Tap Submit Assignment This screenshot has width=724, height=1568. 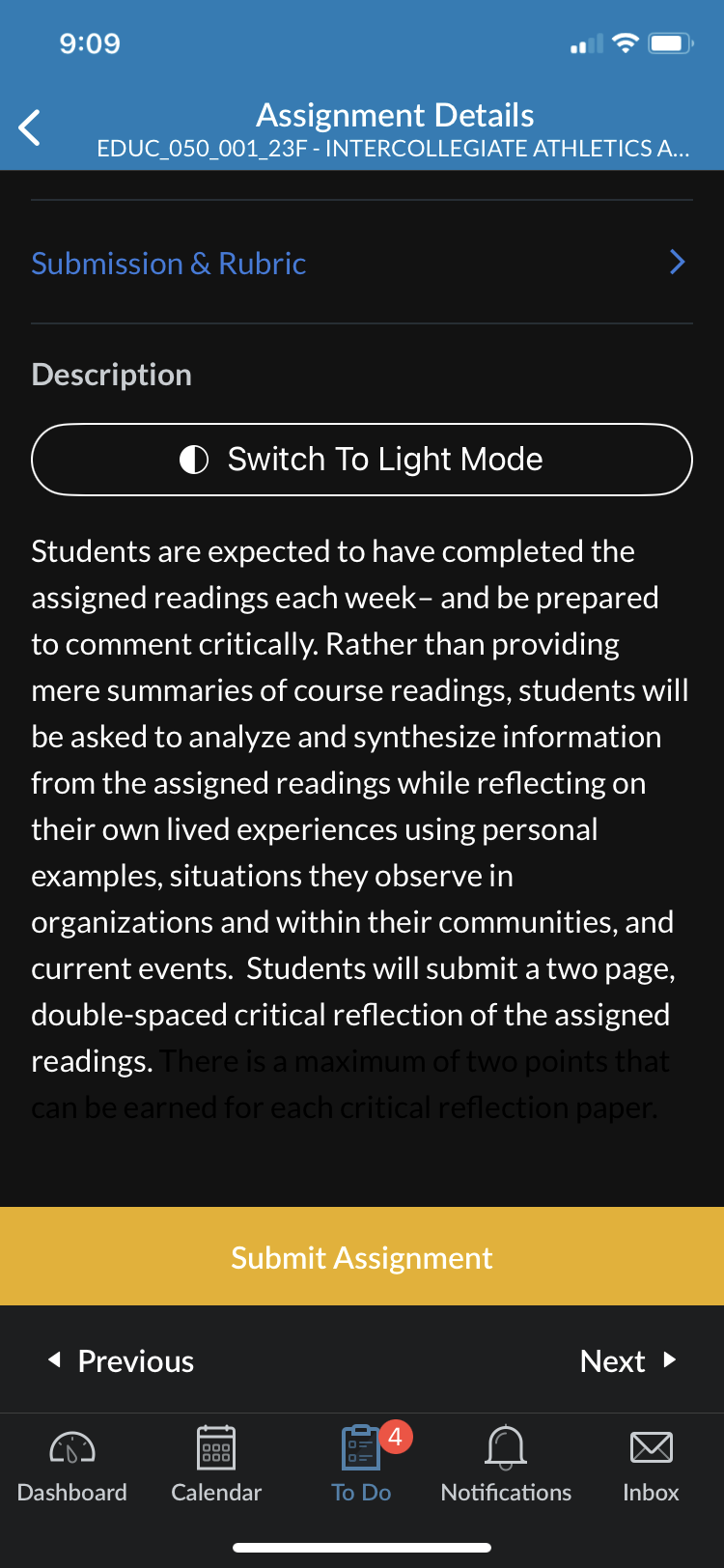tap(362, 1256)
